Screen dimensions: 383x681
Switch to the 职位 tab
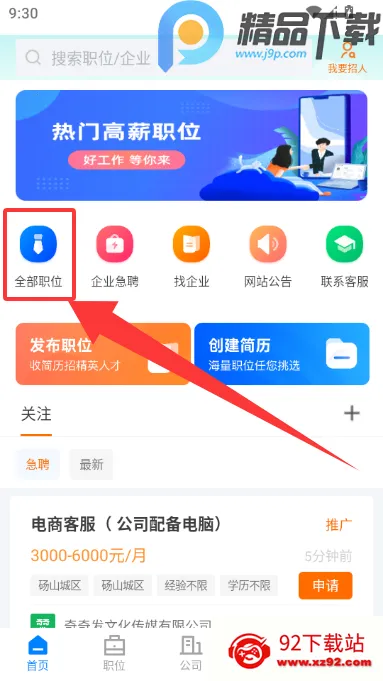click(x=114, y=653)
